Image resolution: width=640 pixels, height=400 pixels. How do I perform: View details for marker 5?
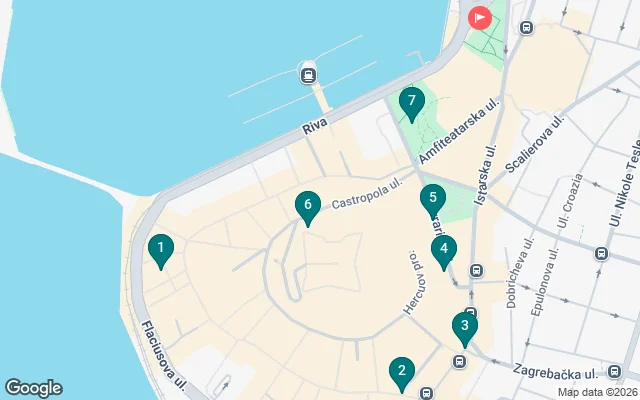pos(432,199)
